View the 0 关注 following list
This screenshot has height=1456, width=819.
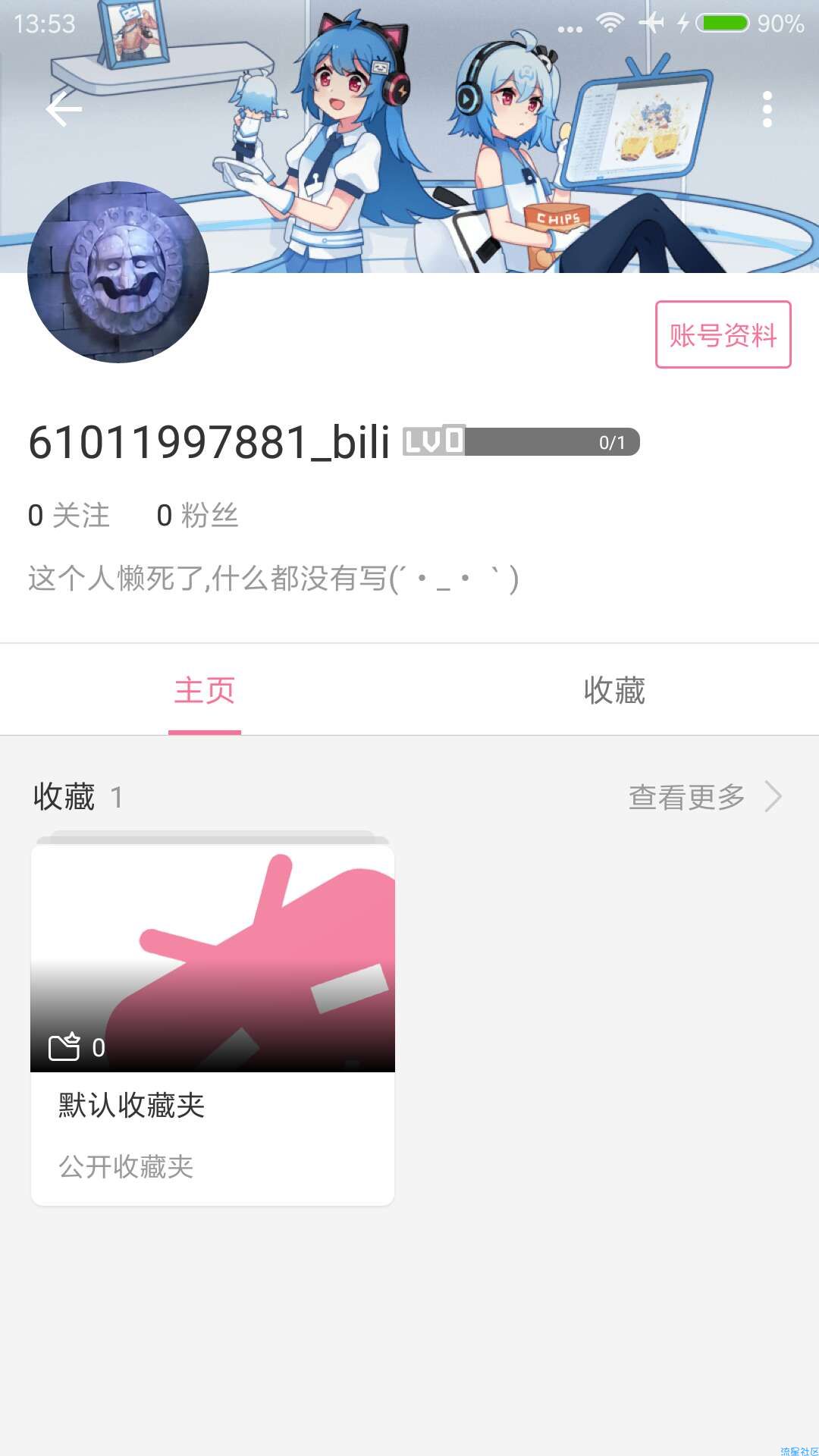(x=69, y=516)
